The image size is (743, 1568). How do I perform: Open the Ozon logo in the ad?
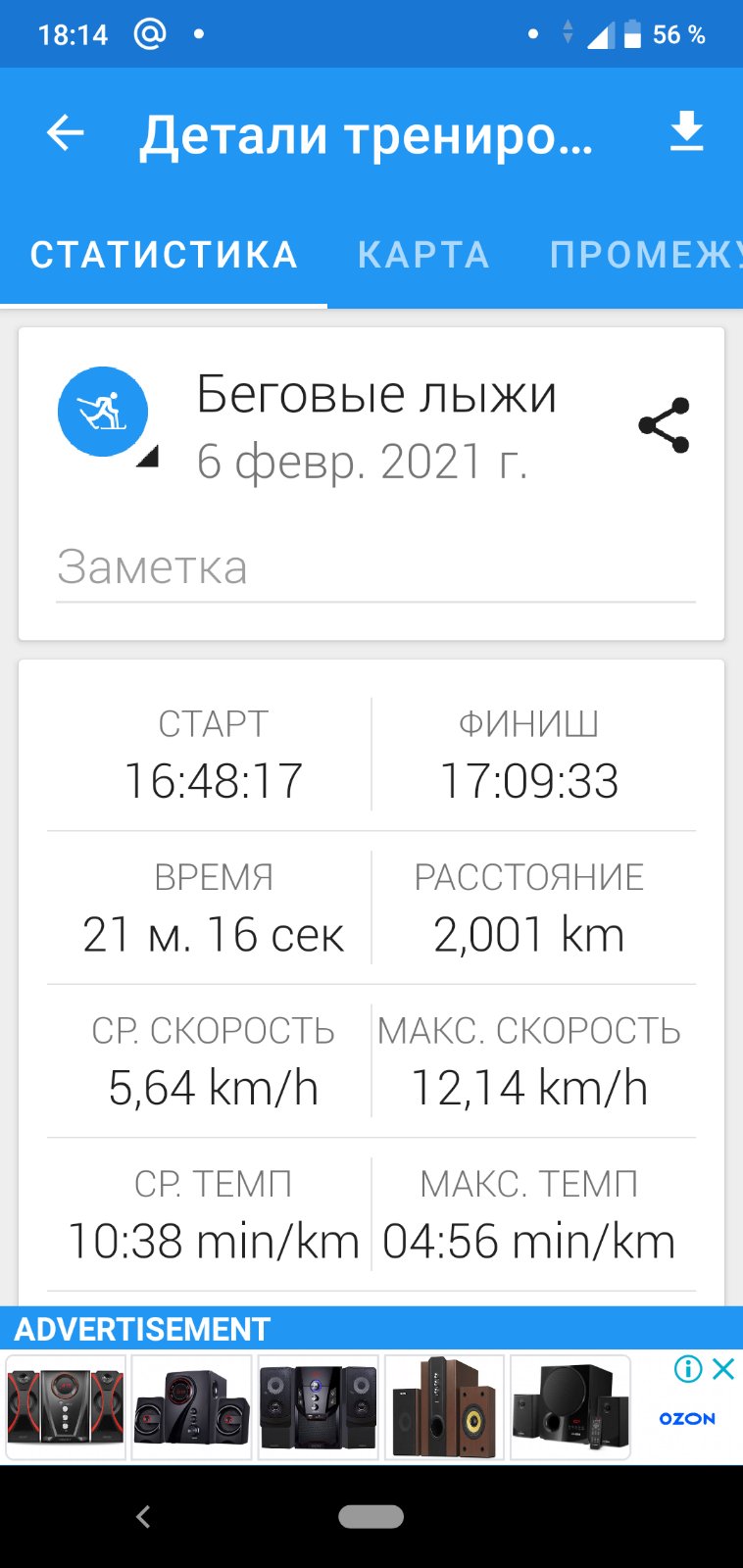coord(686,1418)
